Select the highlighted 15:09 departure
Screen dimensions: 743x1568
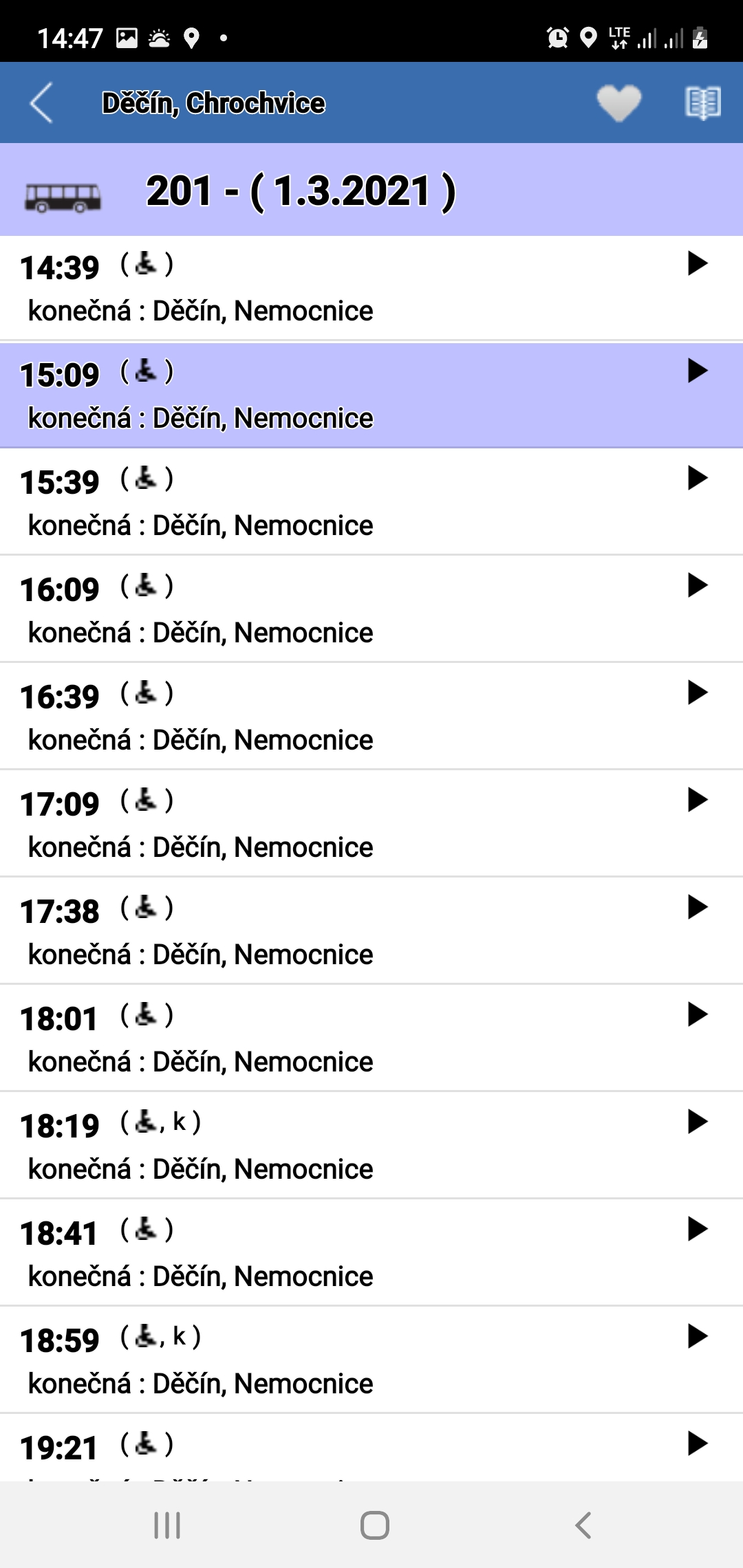tap(371, 395)
